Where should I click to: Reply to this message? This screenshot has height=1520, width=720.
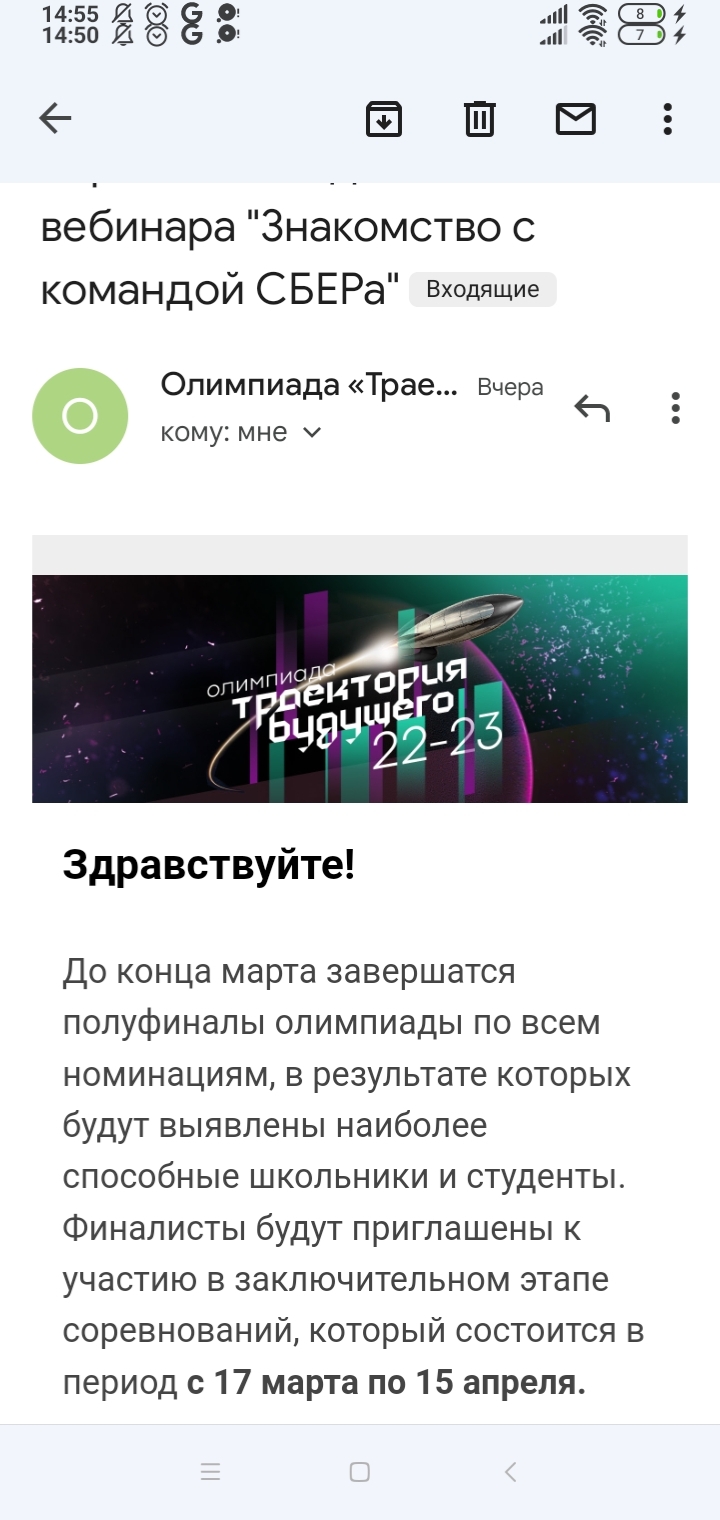pyautogui.click(x=592, y=408)
